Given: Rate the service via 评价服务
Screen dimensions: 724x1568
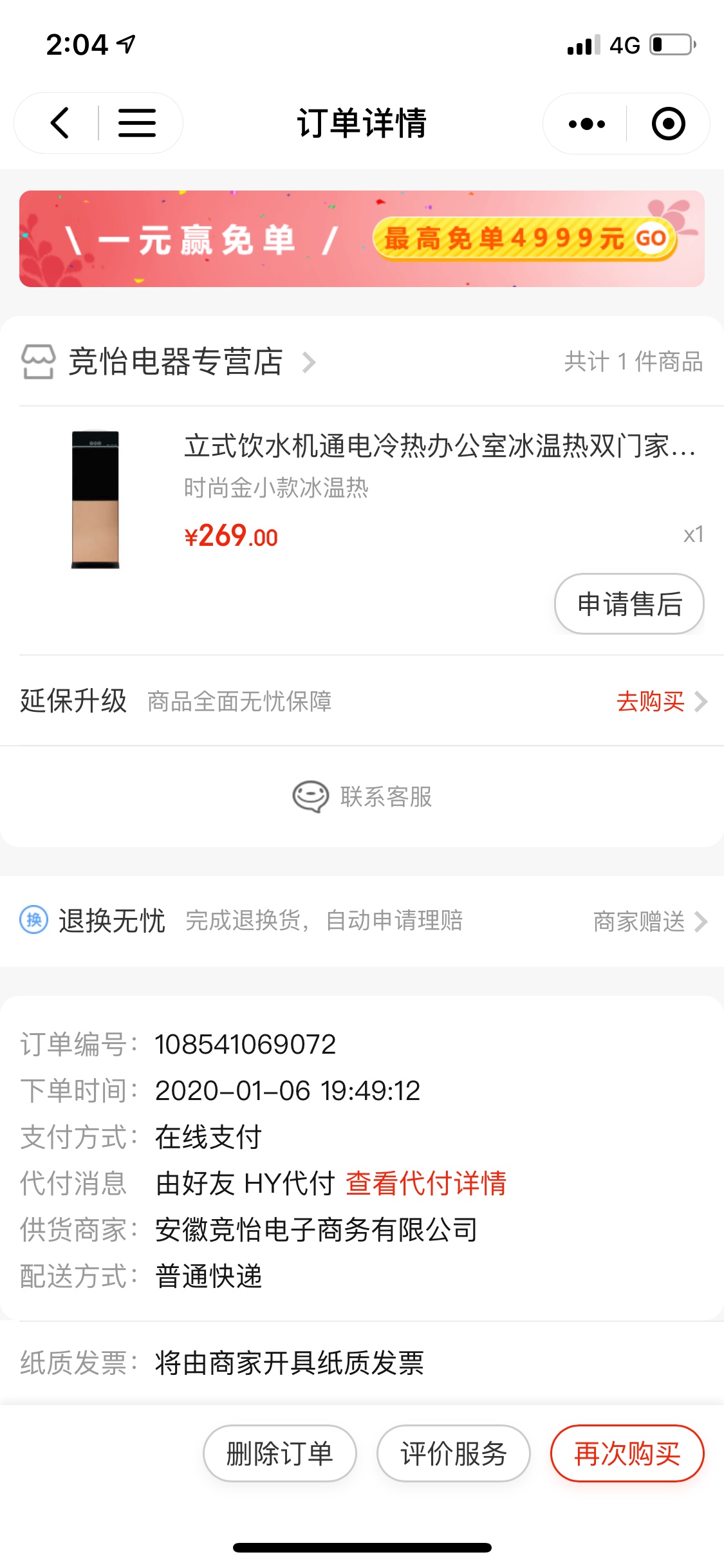Looking at the screenshot, I should (453, 1453).
